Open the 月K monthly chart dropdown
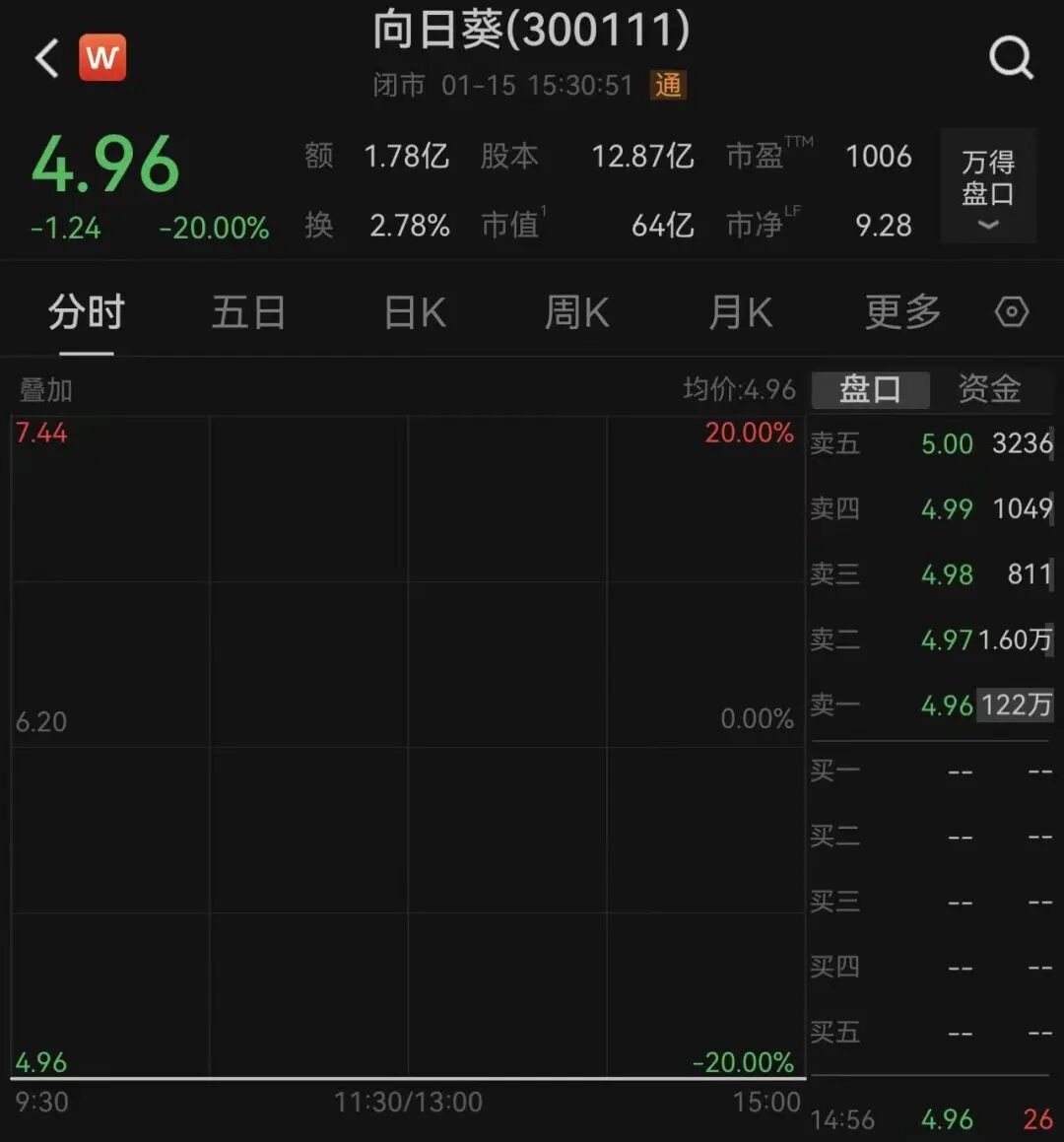Image resolution: width=1064 pixels, height=1142 pixels. [740, 311]
